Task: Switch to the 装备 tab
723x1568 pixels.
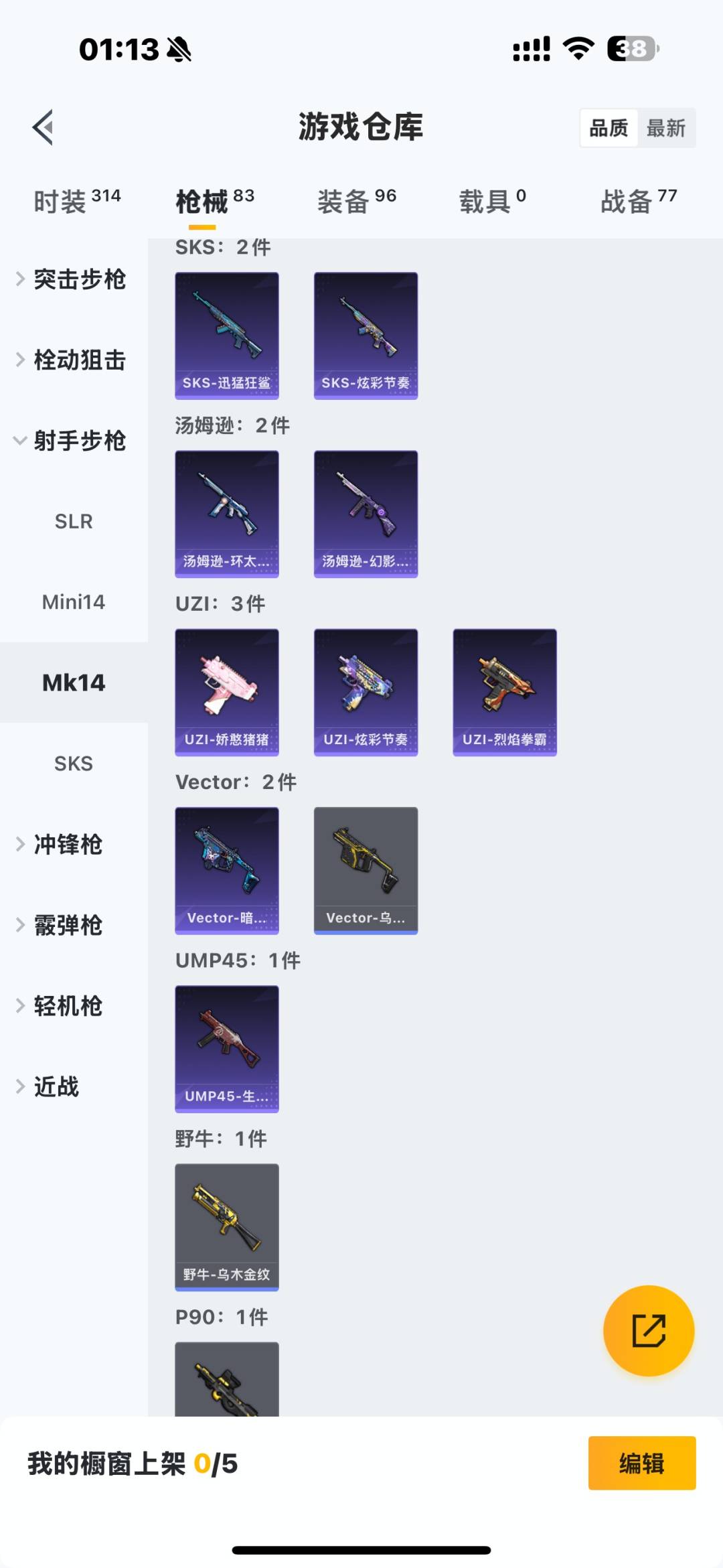Action: (356, 201)
